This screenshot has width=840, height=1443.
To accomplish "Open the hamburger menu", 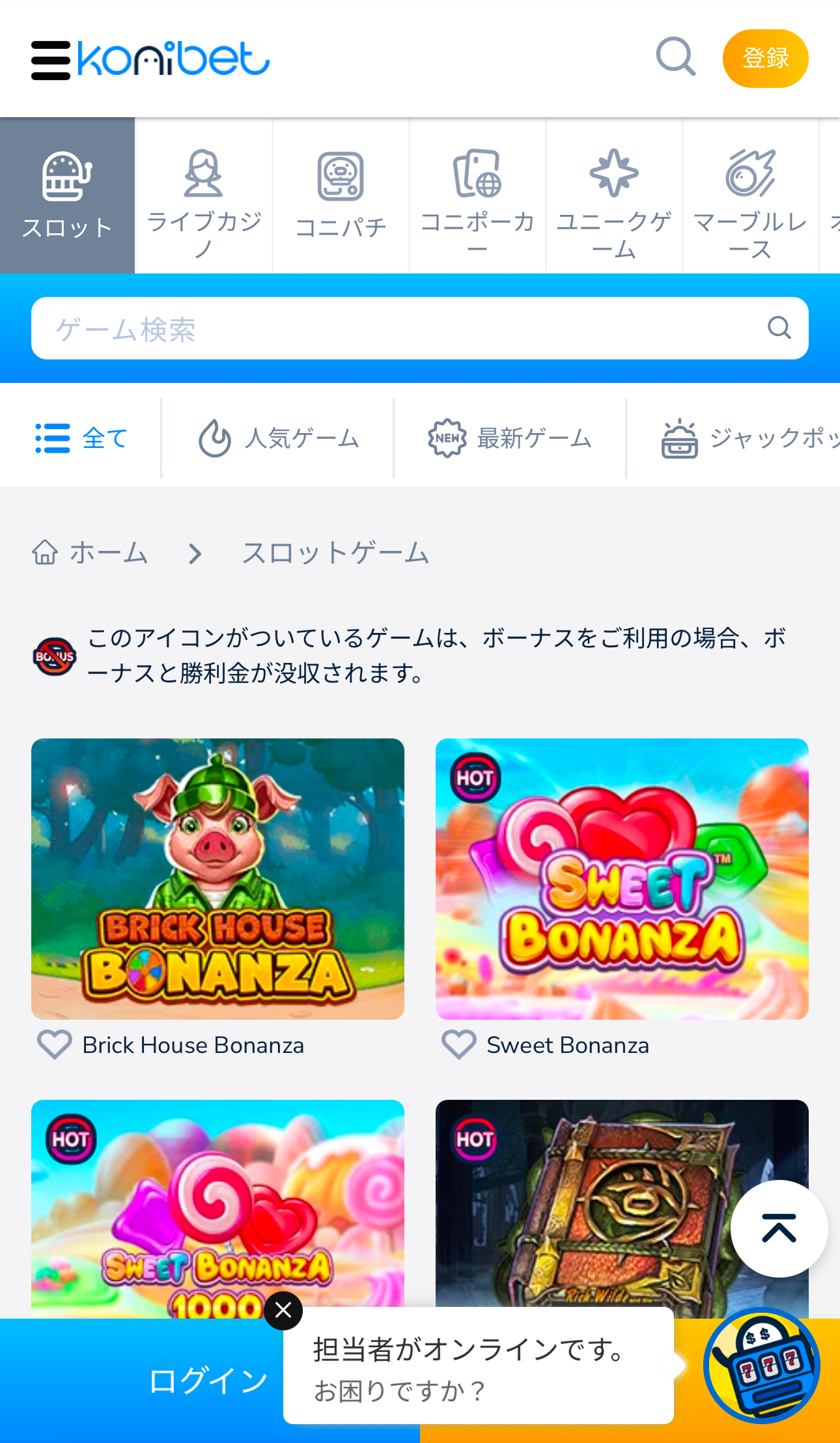I will click(x=51, y=60).
